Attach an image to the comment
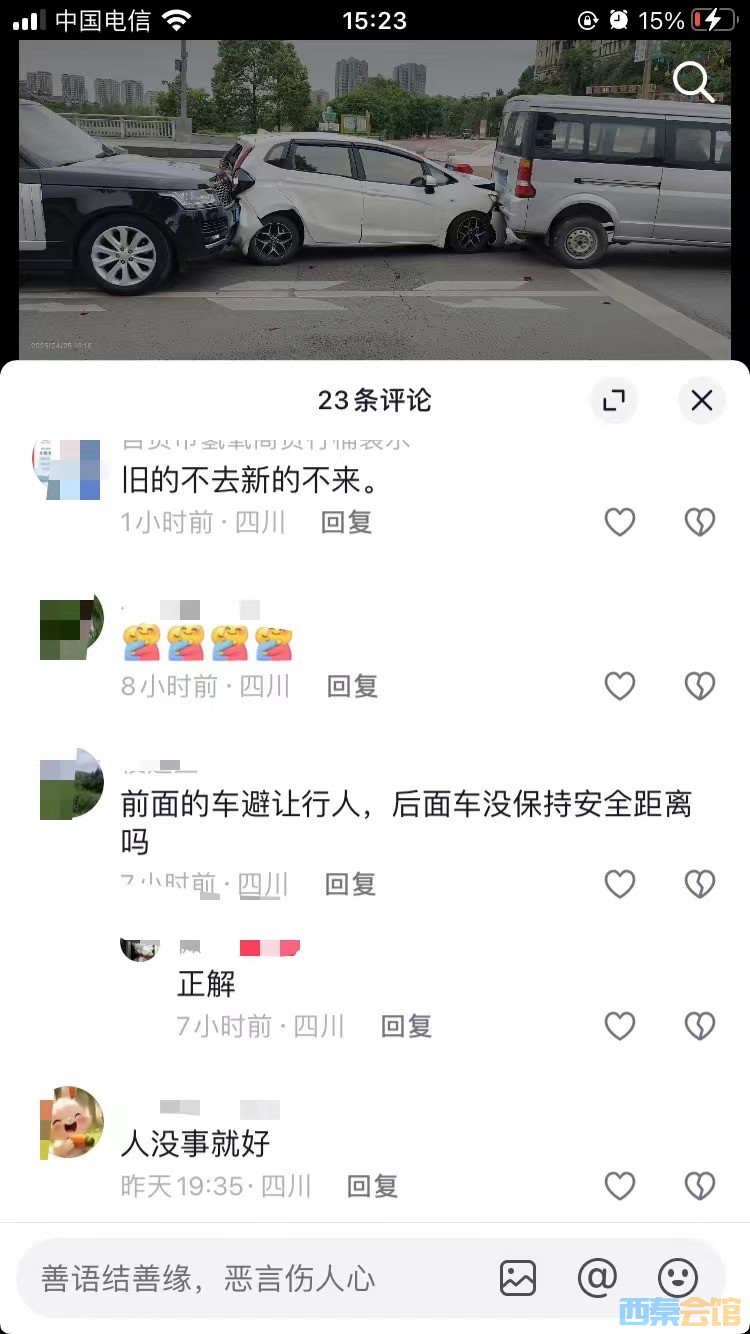 [x=518, y=1277]
